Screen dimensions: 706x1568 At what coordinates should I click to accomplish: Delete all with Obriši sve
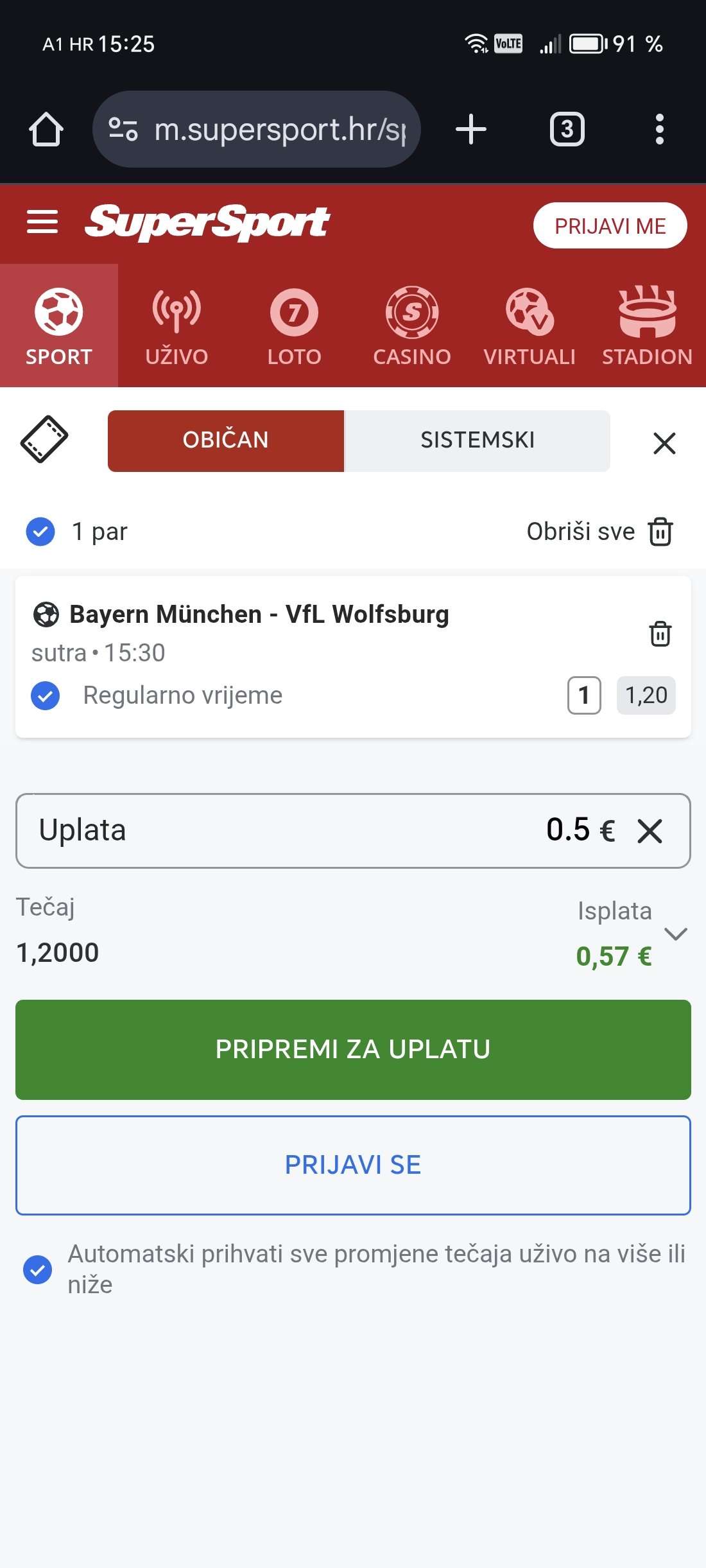[599, 532]
